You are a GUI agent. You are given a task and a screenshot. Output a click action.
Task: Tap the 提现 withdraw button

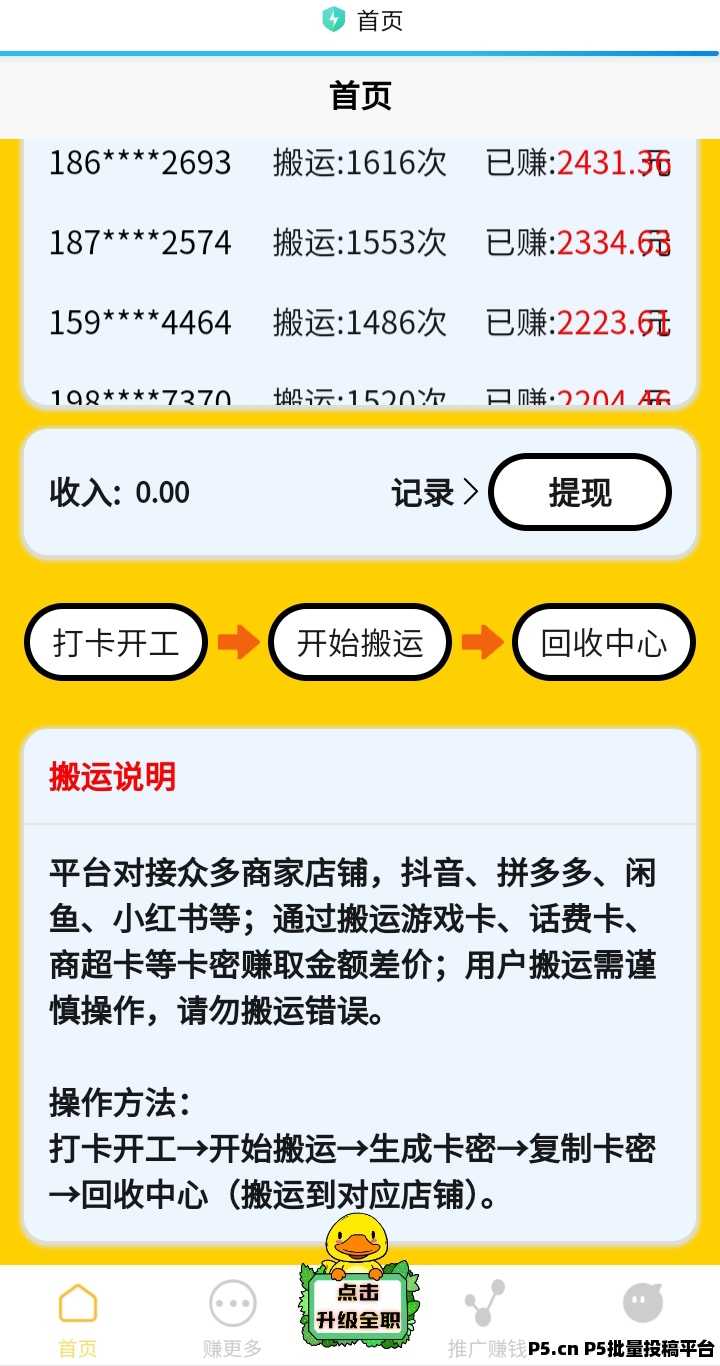579,492
